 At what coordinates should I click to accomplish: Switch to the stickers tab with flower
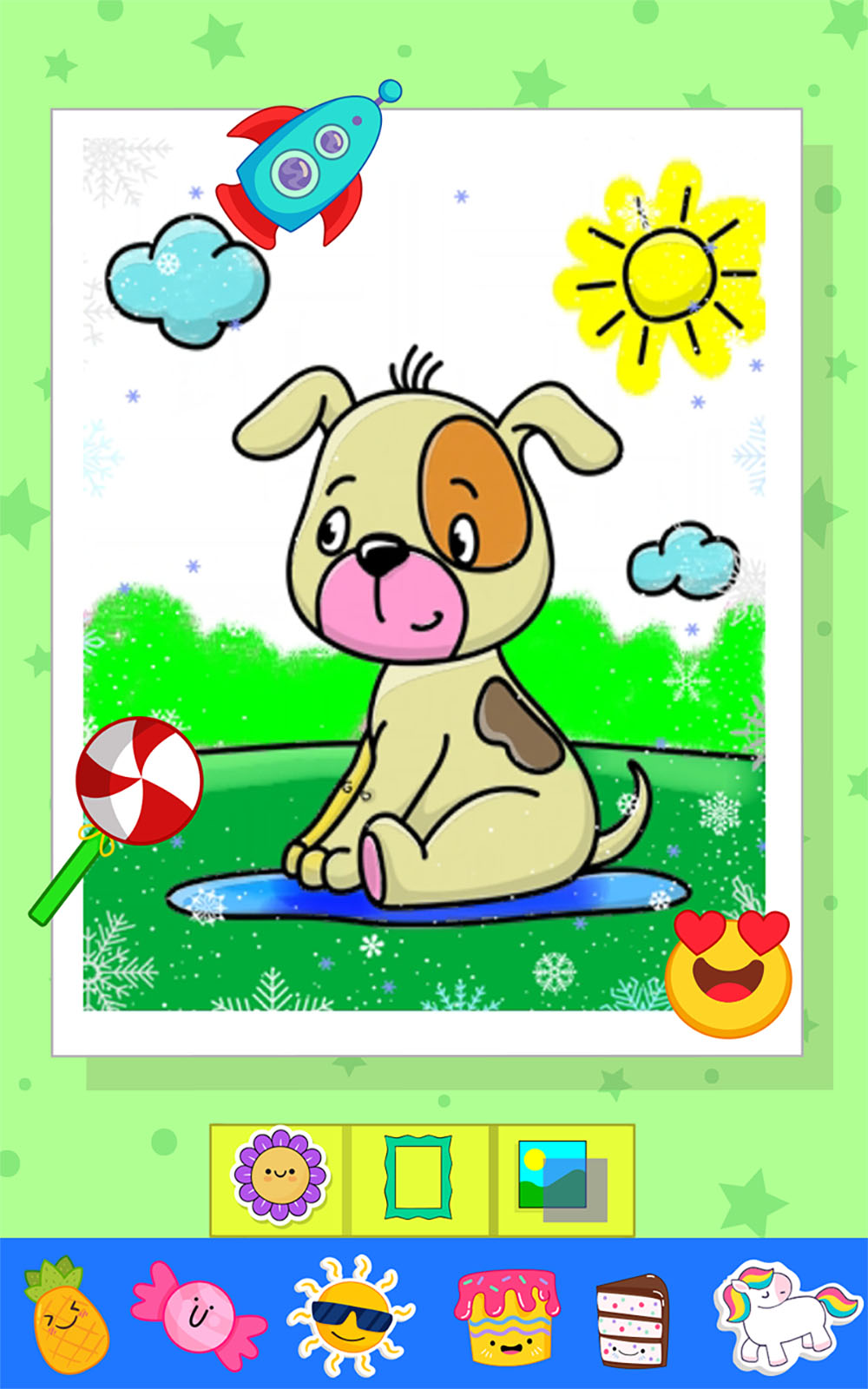(x=279, y=1178)
